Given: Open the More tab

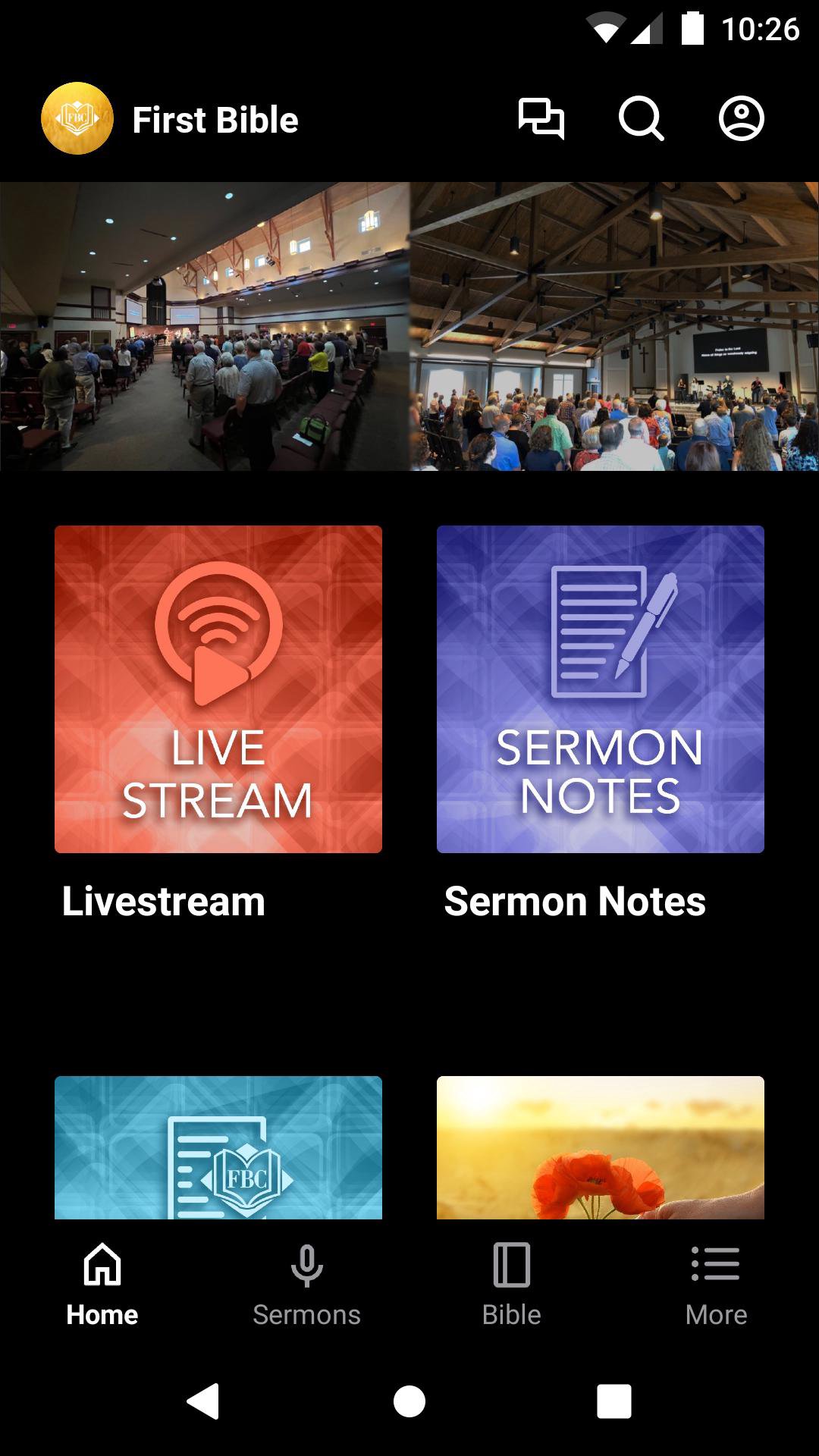Looking at the screenshot, I should (716, 1283).
